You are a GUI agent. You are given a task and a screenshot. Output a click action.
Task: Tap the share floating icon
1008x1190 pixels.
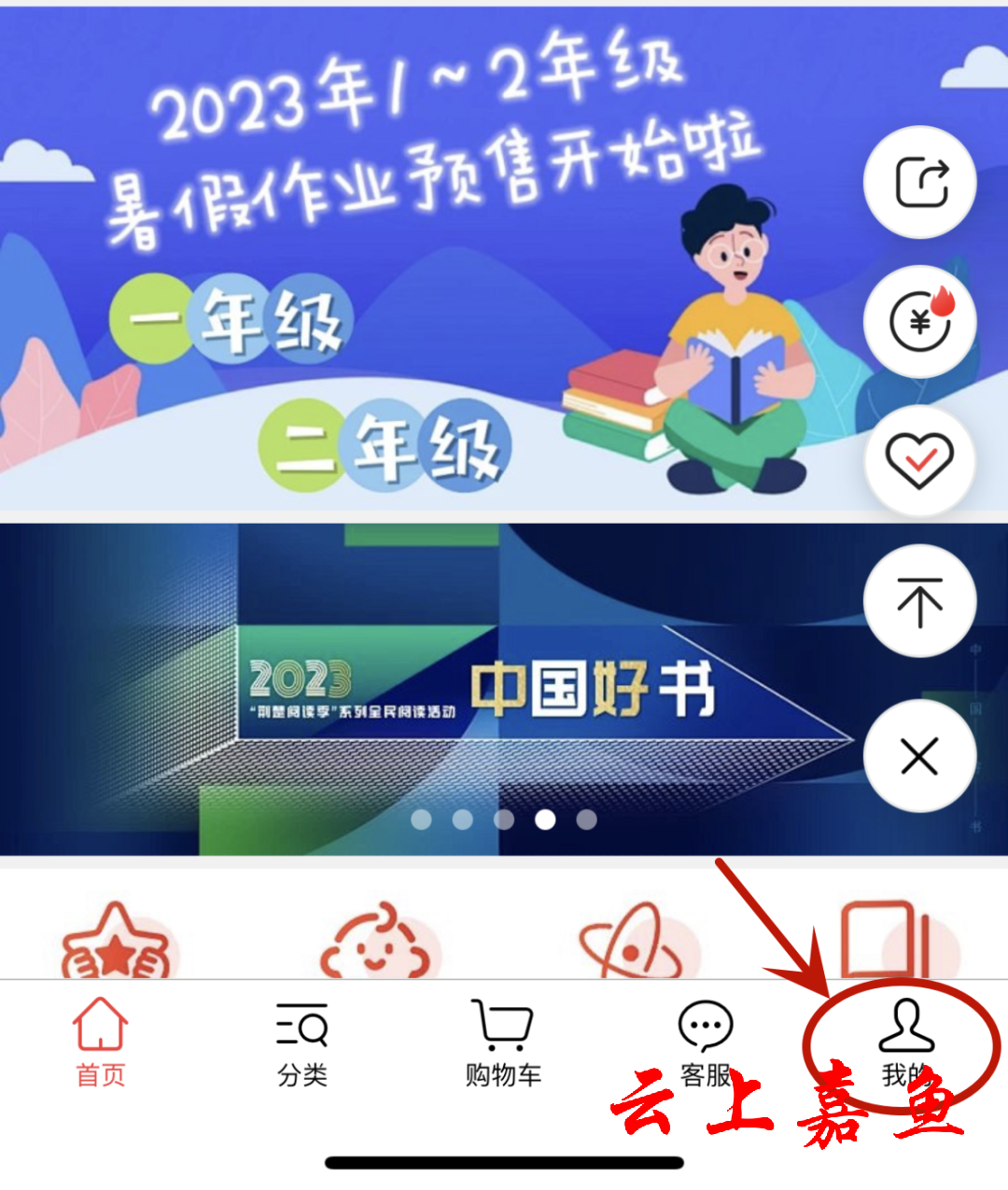[x=920, y=182]
